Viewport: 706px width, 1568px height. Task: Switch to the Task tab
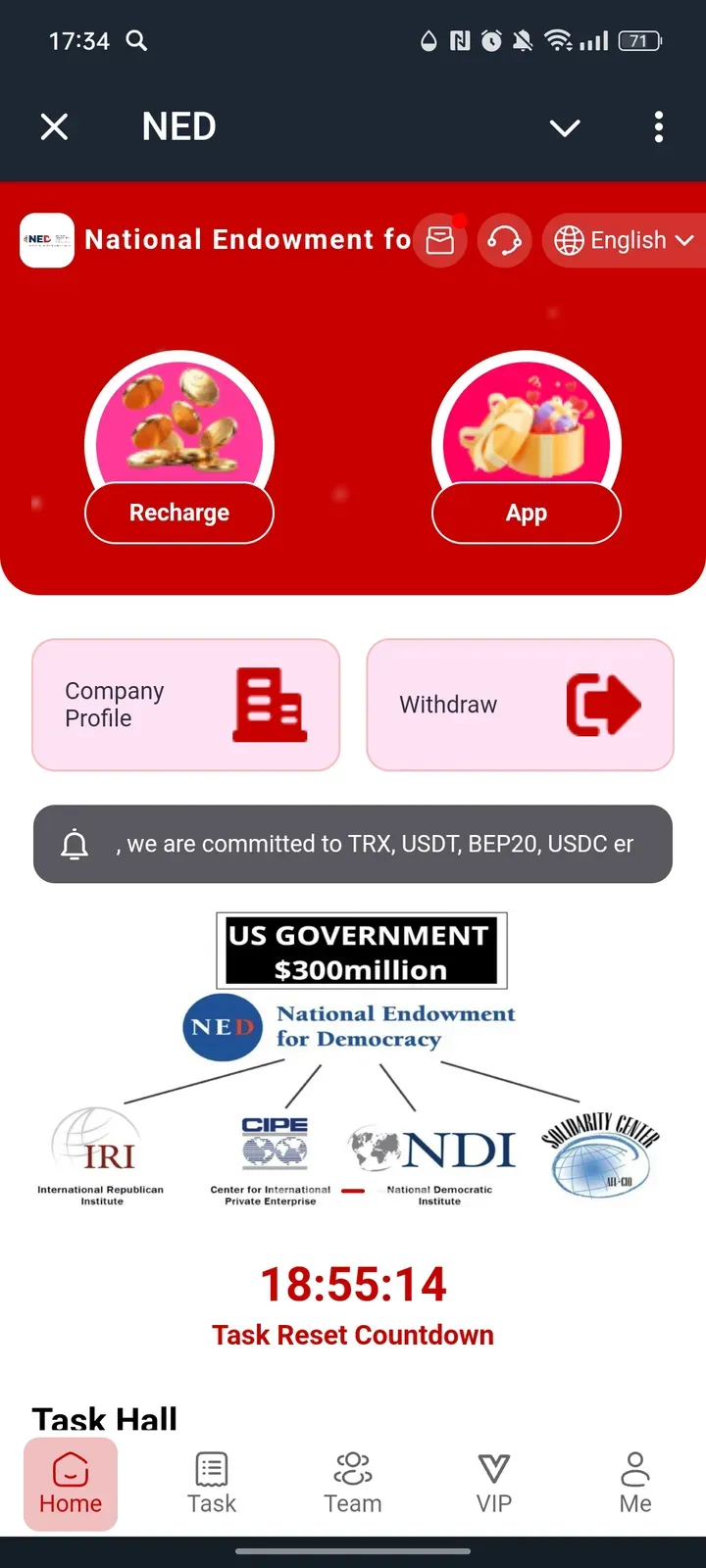click(x=212, y=1484)
